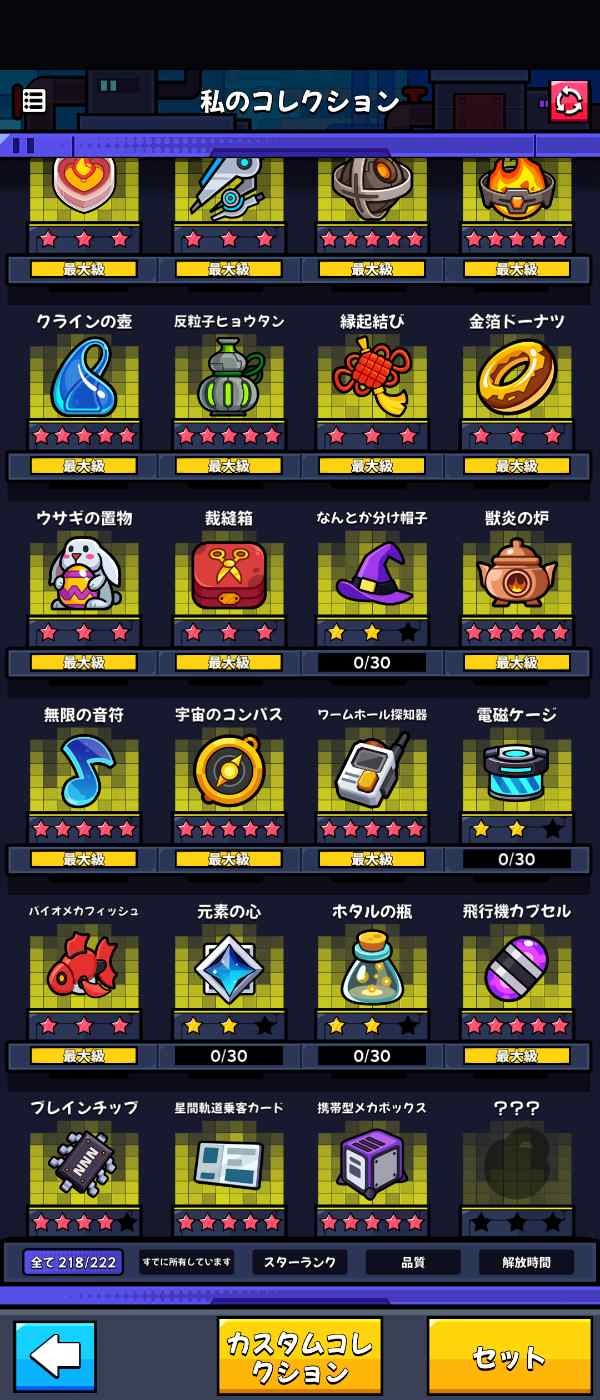Tap the locked ??? item

coord(516,1165)
